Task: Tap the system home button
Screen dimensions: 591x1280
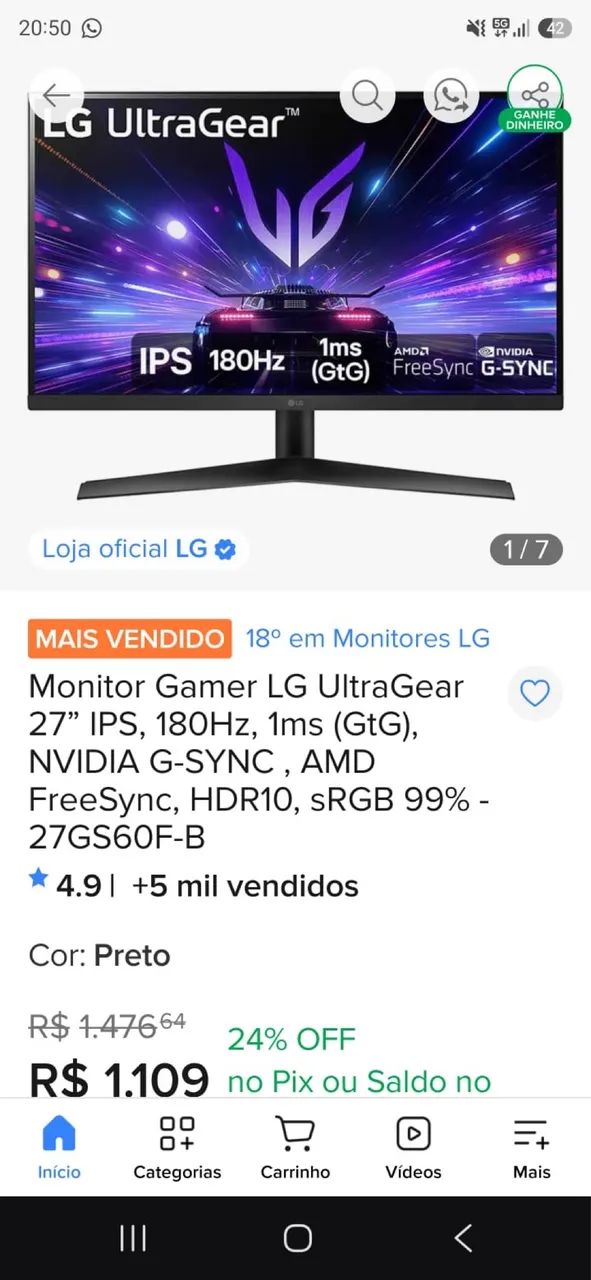Action: coord(297,1238)
